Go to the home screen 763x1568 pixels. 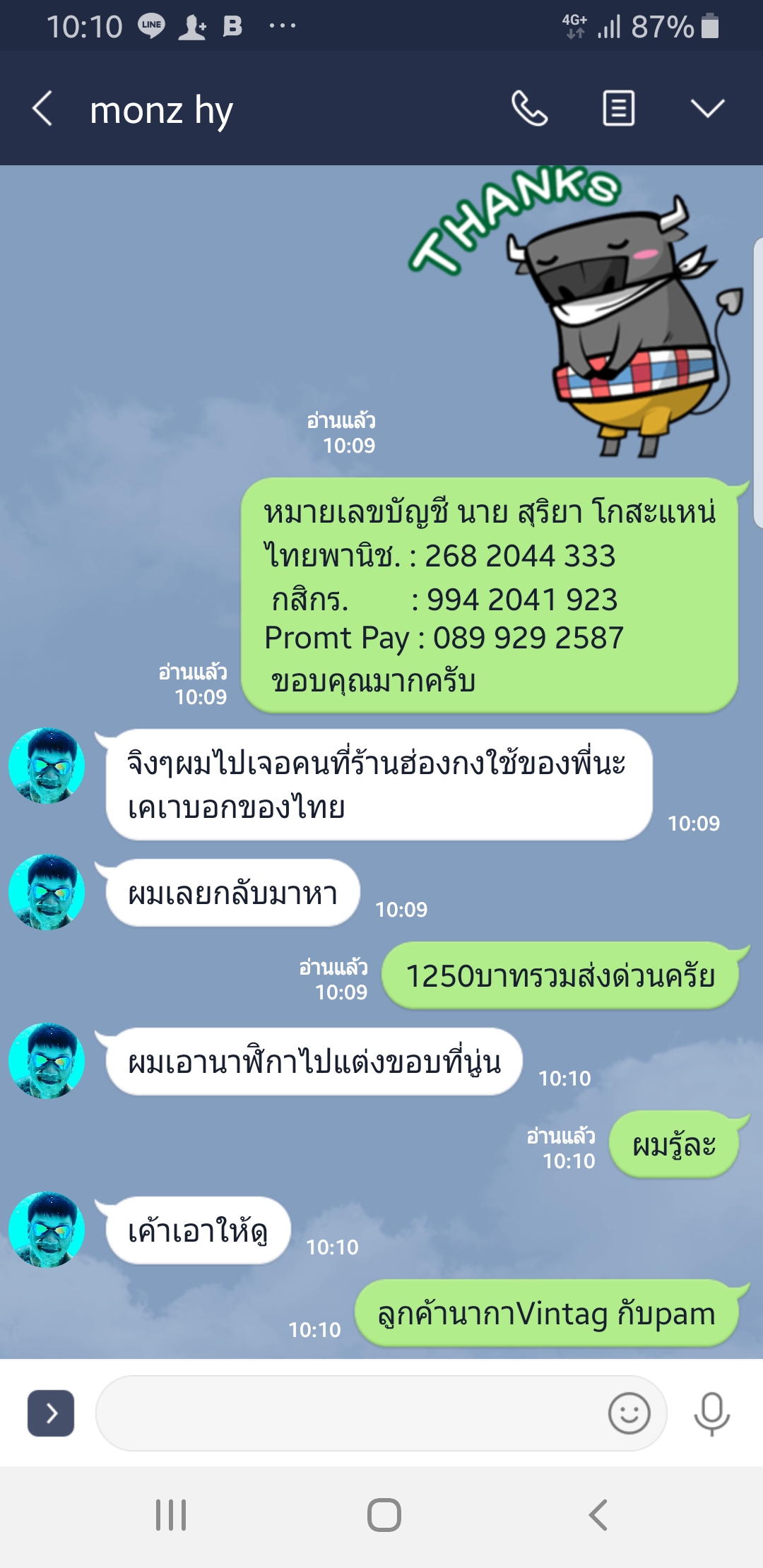pyautogui.click(x=384, y=1515)
